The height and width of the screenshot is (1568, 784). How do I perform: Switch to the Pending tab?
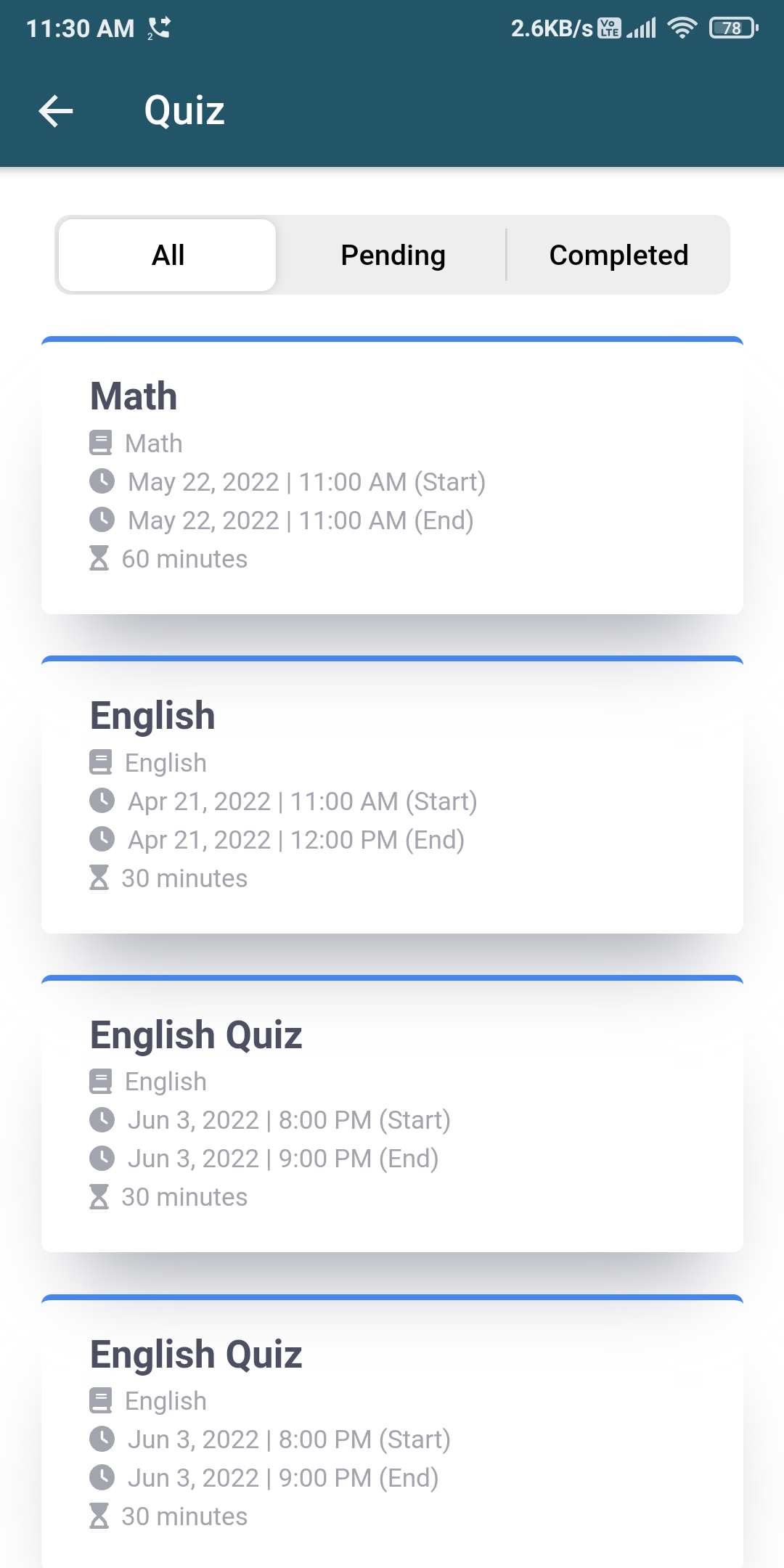coord(393,256)
